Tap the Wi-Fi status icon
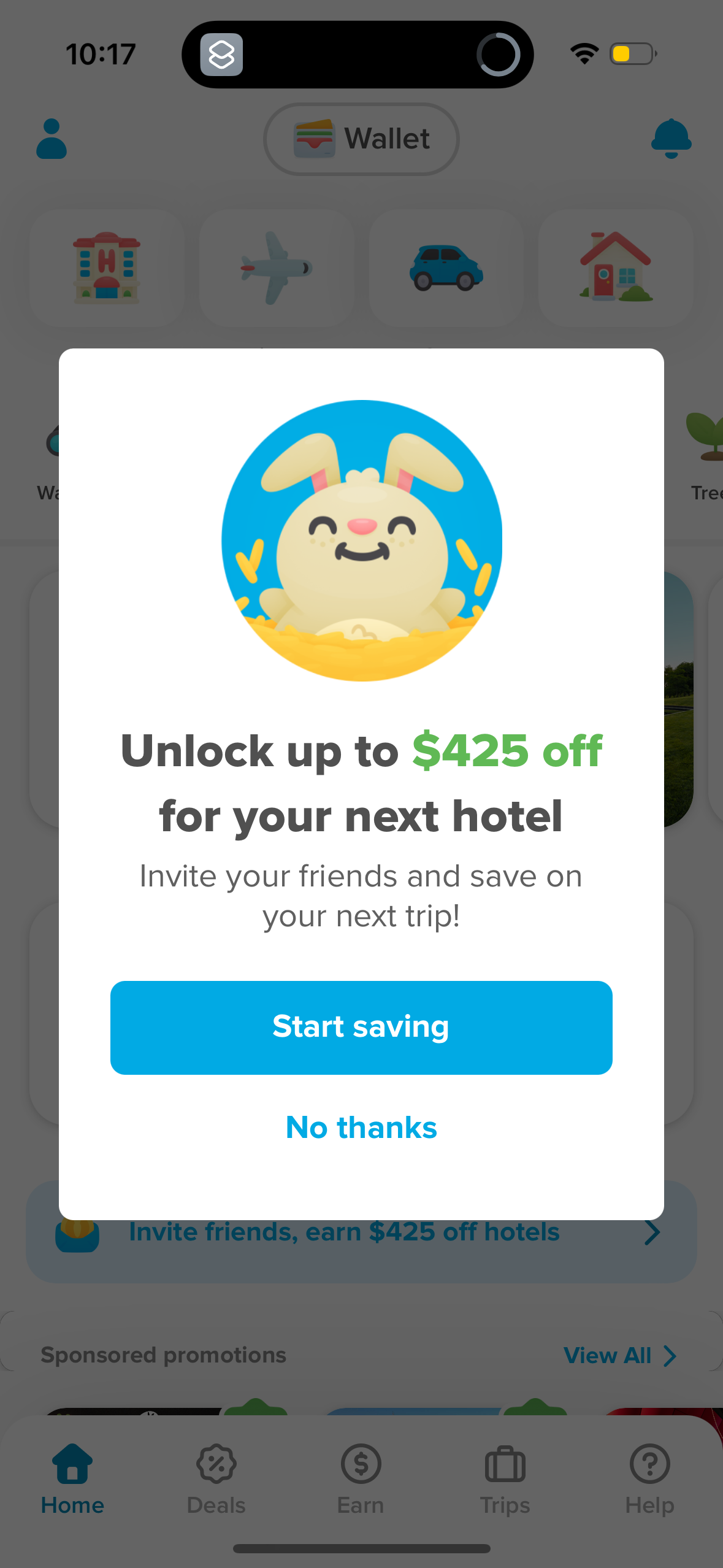Viewport: 723px width, 1568px height. [583, 54]
